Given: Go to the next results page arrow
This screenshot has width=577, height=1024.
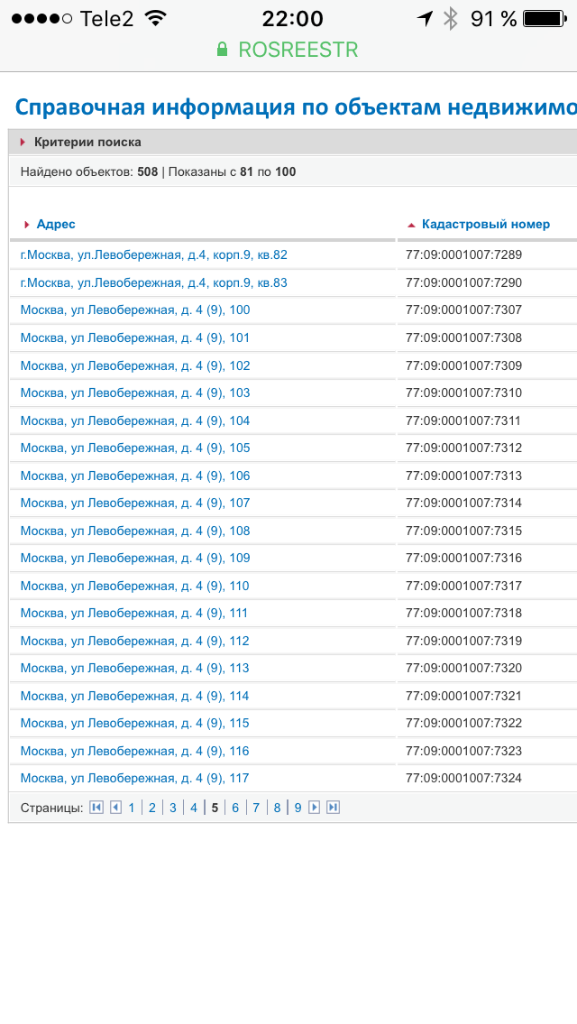Looking at the screenshot, I should pos(314,807).
